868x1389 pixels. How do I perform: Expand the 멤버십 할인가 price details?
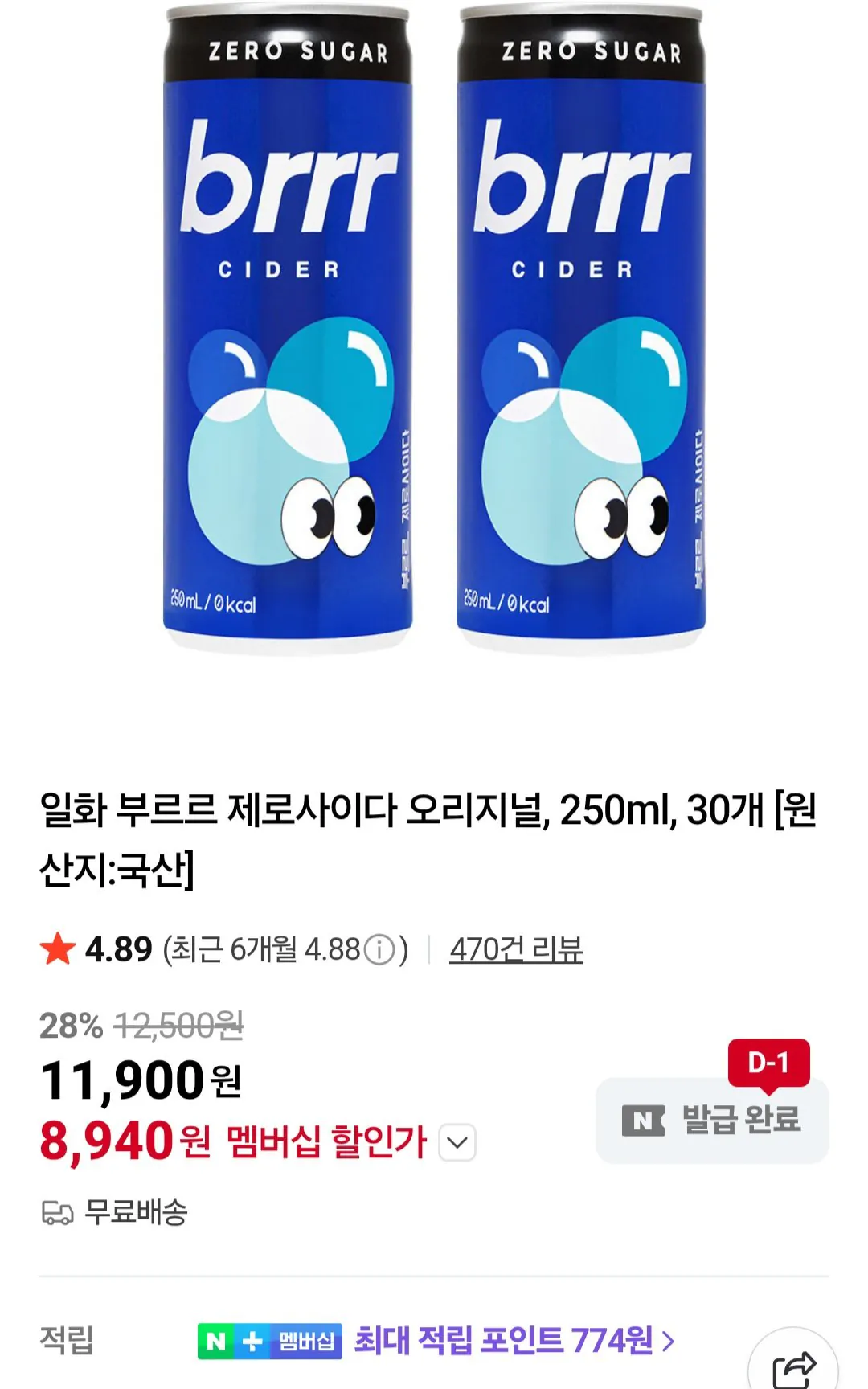click(457, 1142)
